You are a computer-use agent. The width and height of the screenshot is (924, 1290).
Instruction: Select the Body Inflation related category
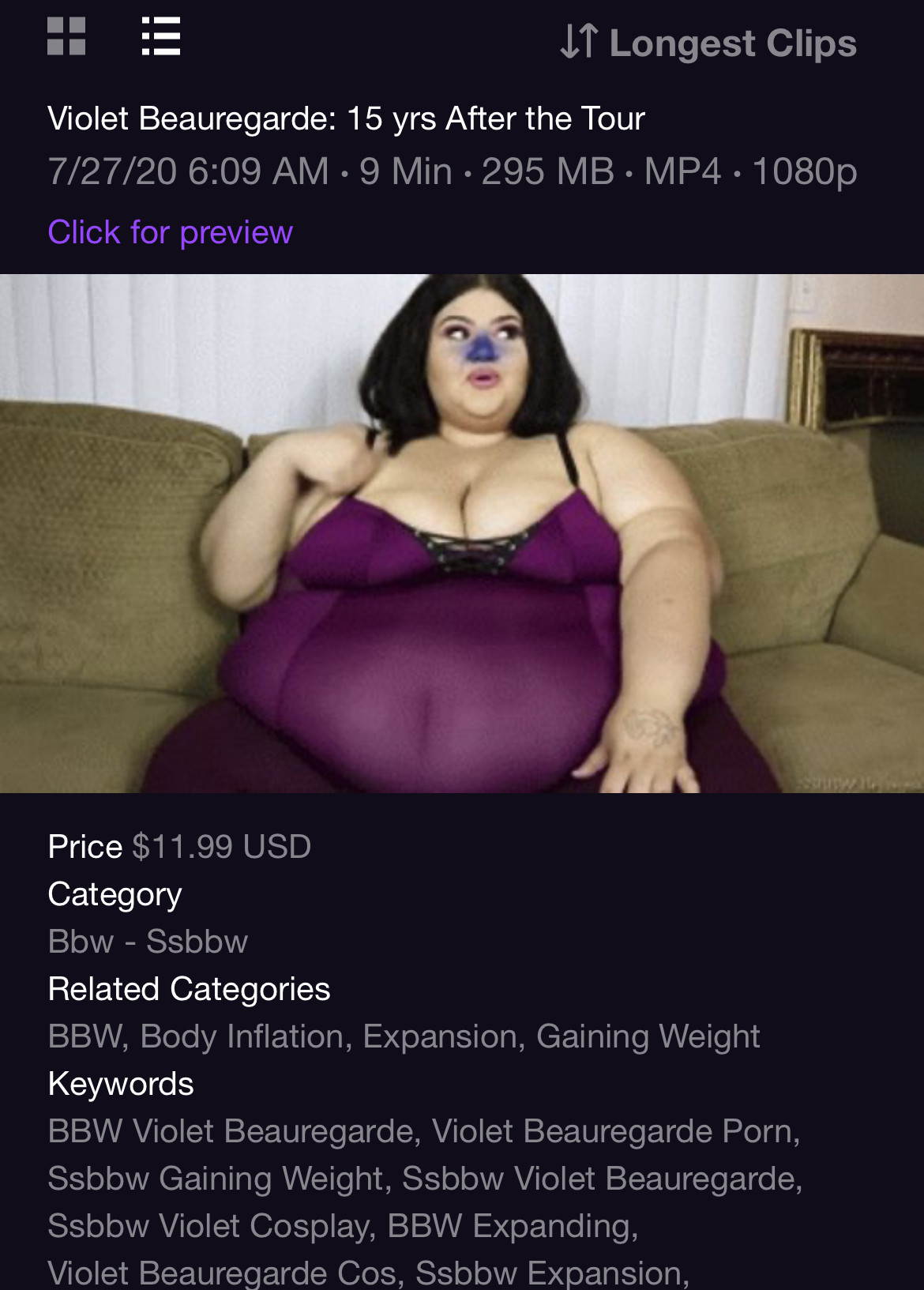(242, 1036)
